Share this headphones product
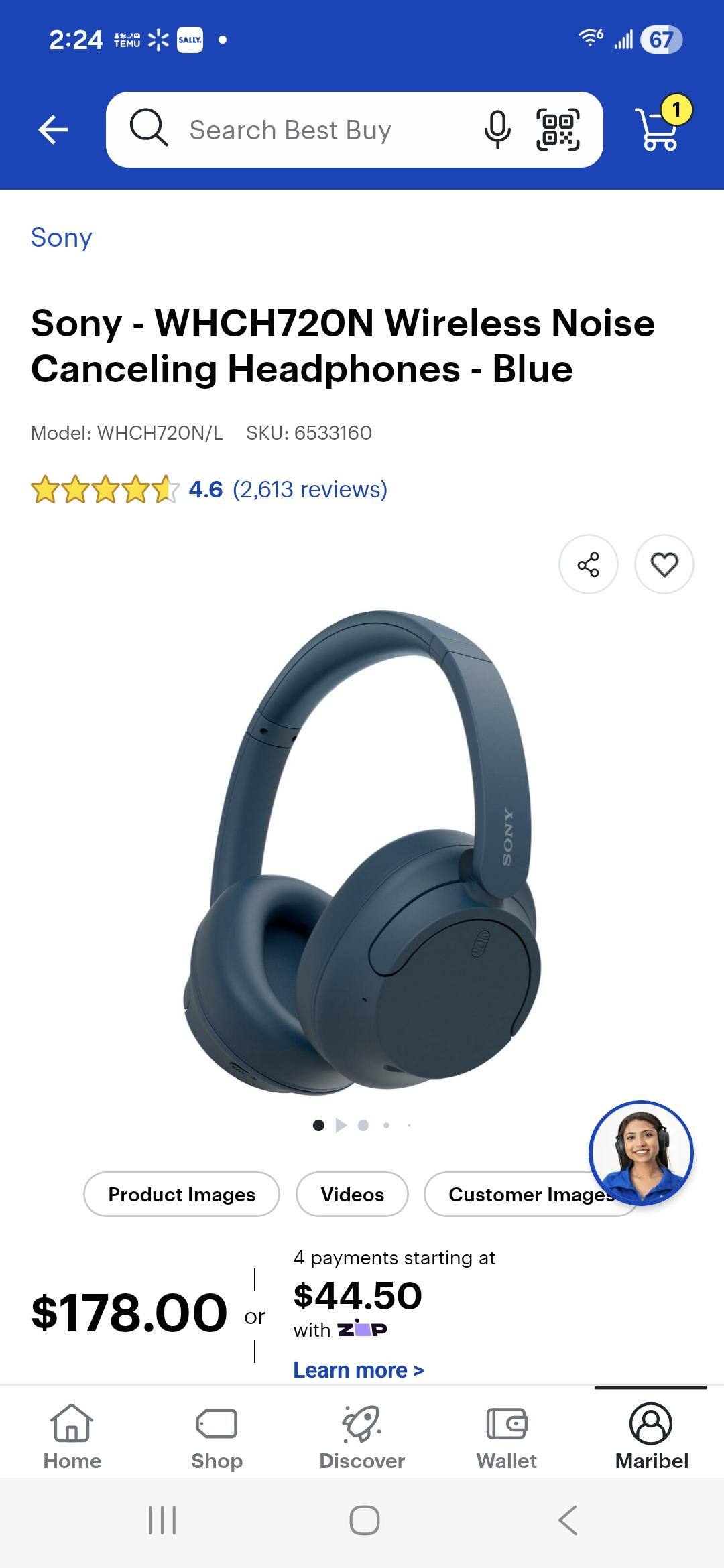This screenshot has width=724, height=1568. point(588,564)
